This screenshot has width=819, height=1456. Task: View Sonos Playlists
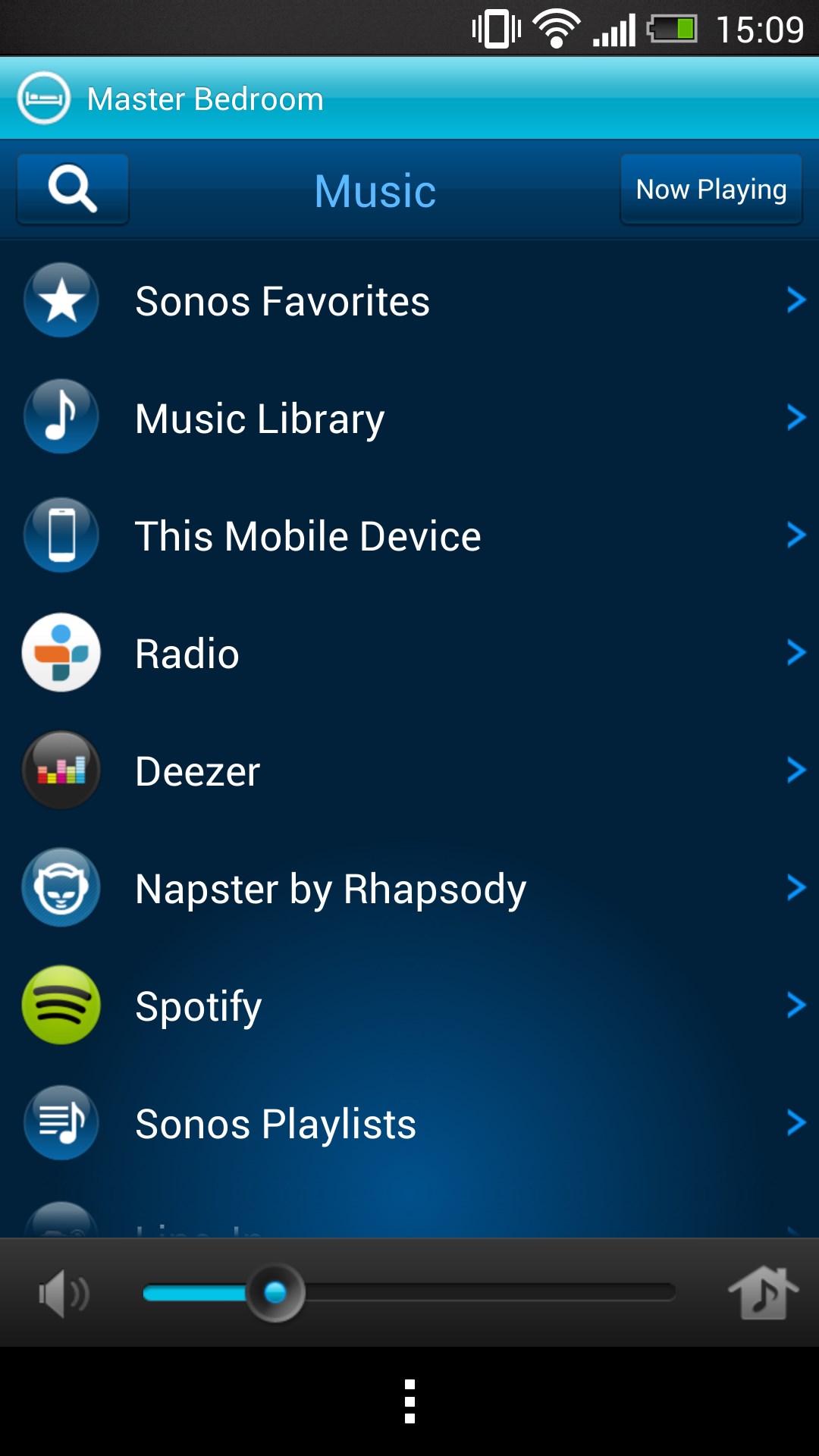[x=409, y=1123]
